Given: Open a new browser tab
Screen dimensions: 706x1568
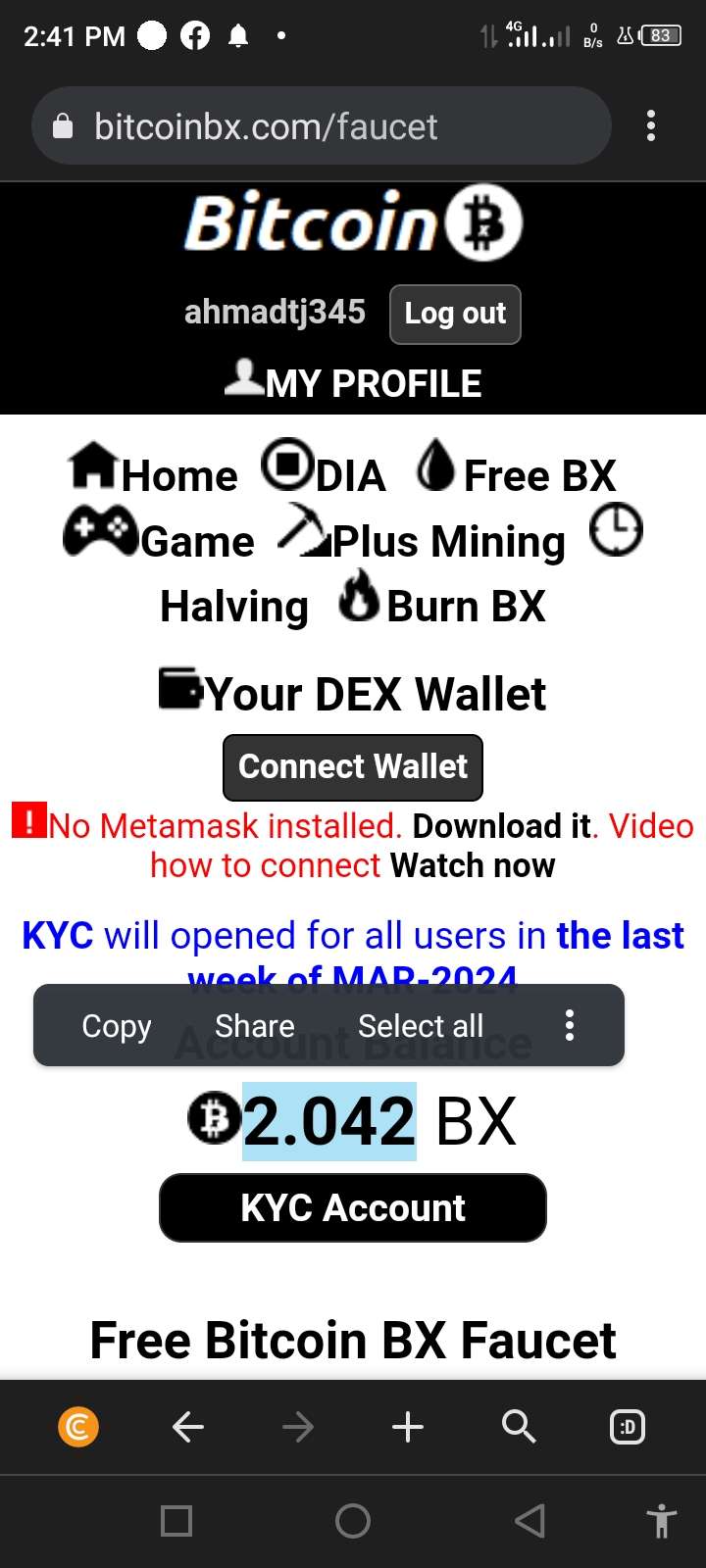Looking at the screenshot, I should pos(408,1427).
